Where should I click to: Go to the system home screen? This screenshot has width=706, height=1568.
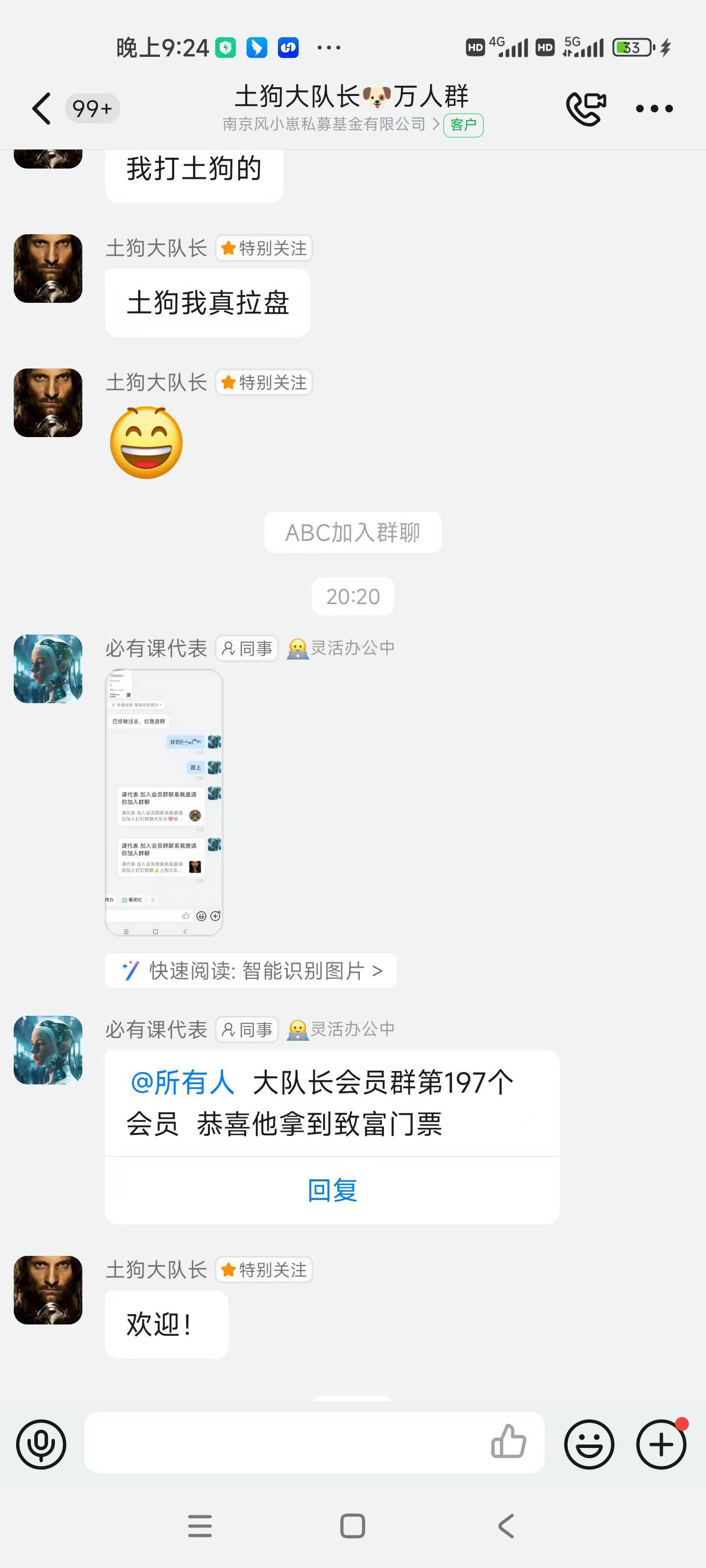(x=352, y=1525)
